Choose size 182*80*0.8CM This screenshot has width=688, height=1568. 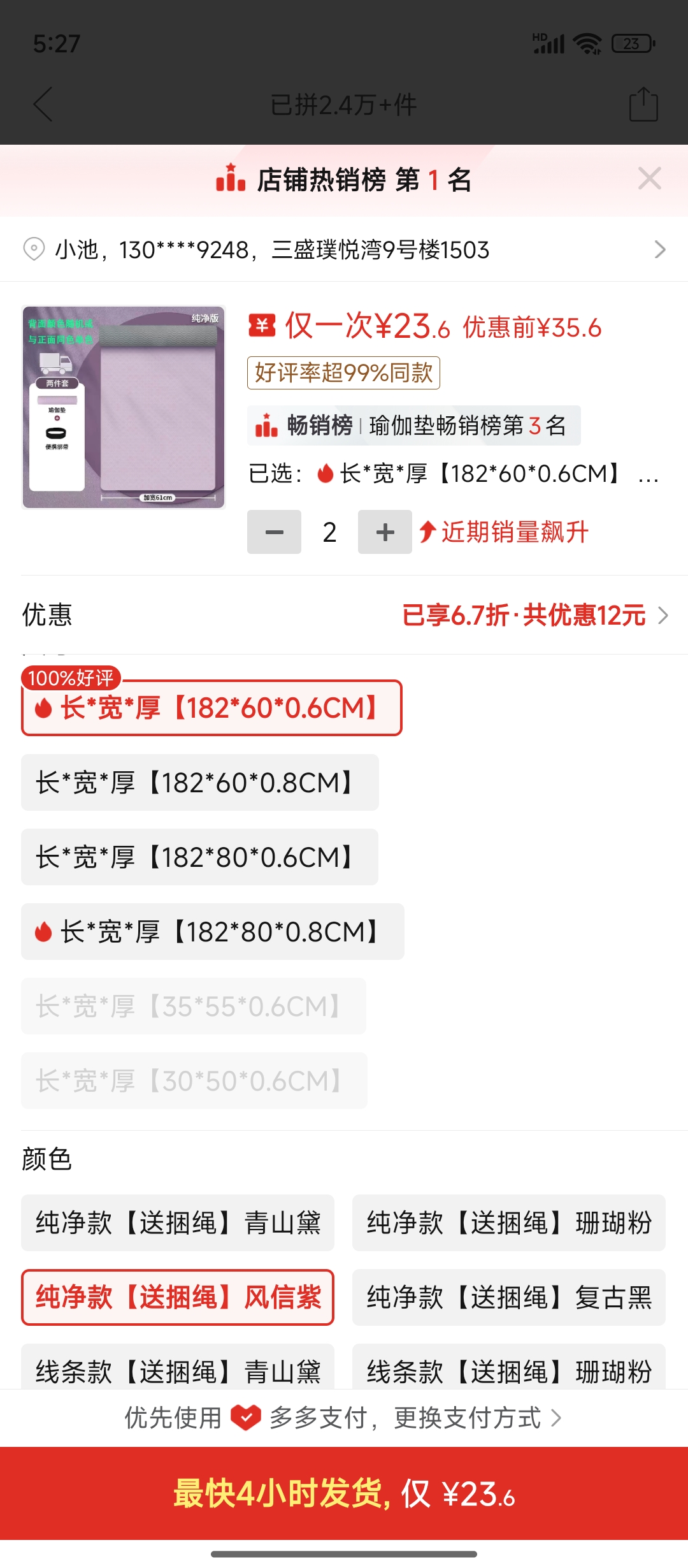(x=212, y=932)
